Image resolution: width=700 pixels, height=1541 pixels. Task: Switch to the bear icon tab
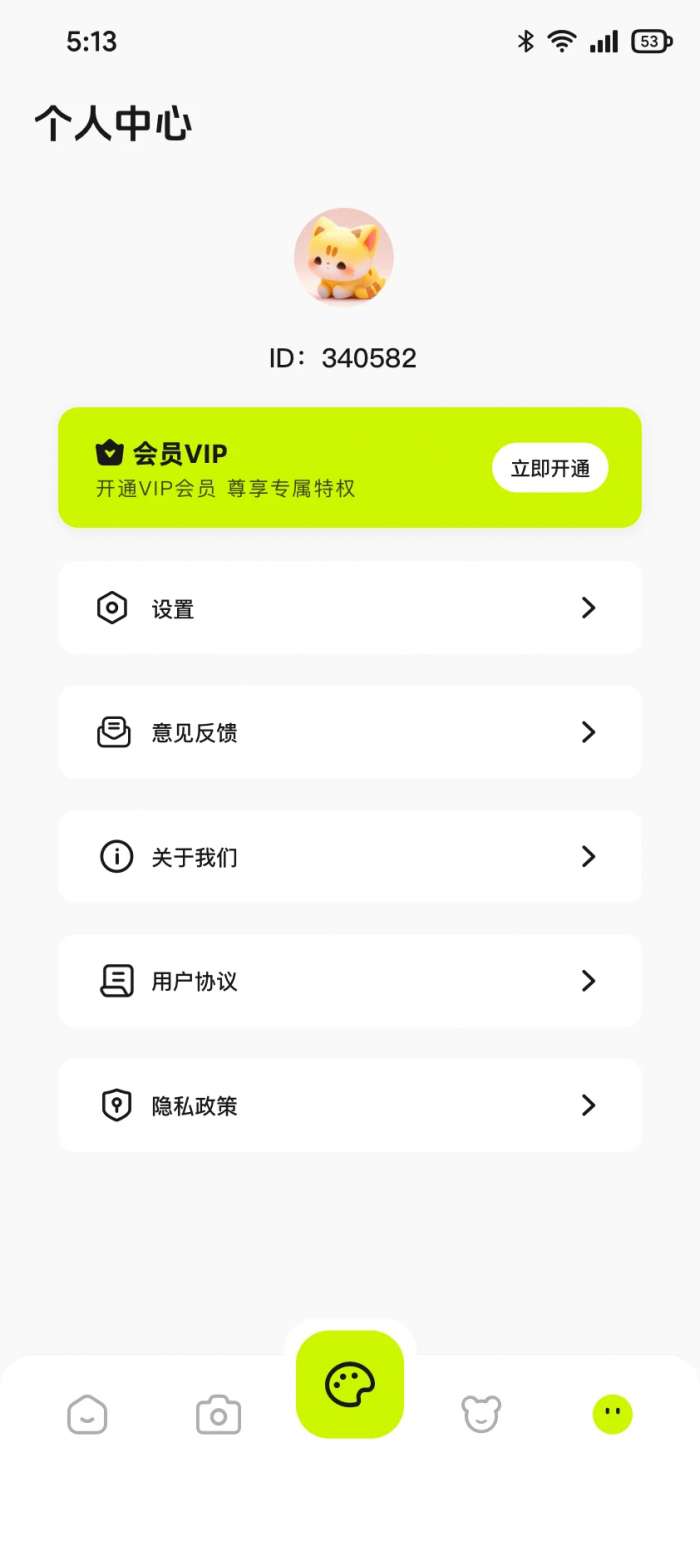click(481, 1414)
